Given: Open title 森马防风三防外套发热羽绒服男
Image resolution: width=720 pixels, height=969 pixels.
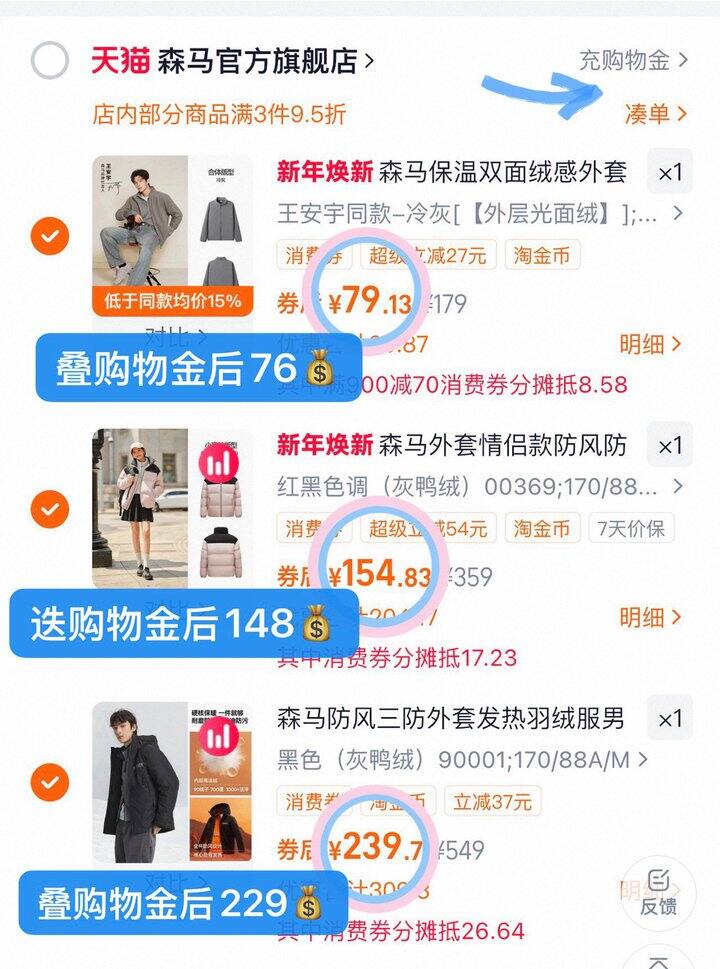Looking at the screenshot, I should [450, 718].
